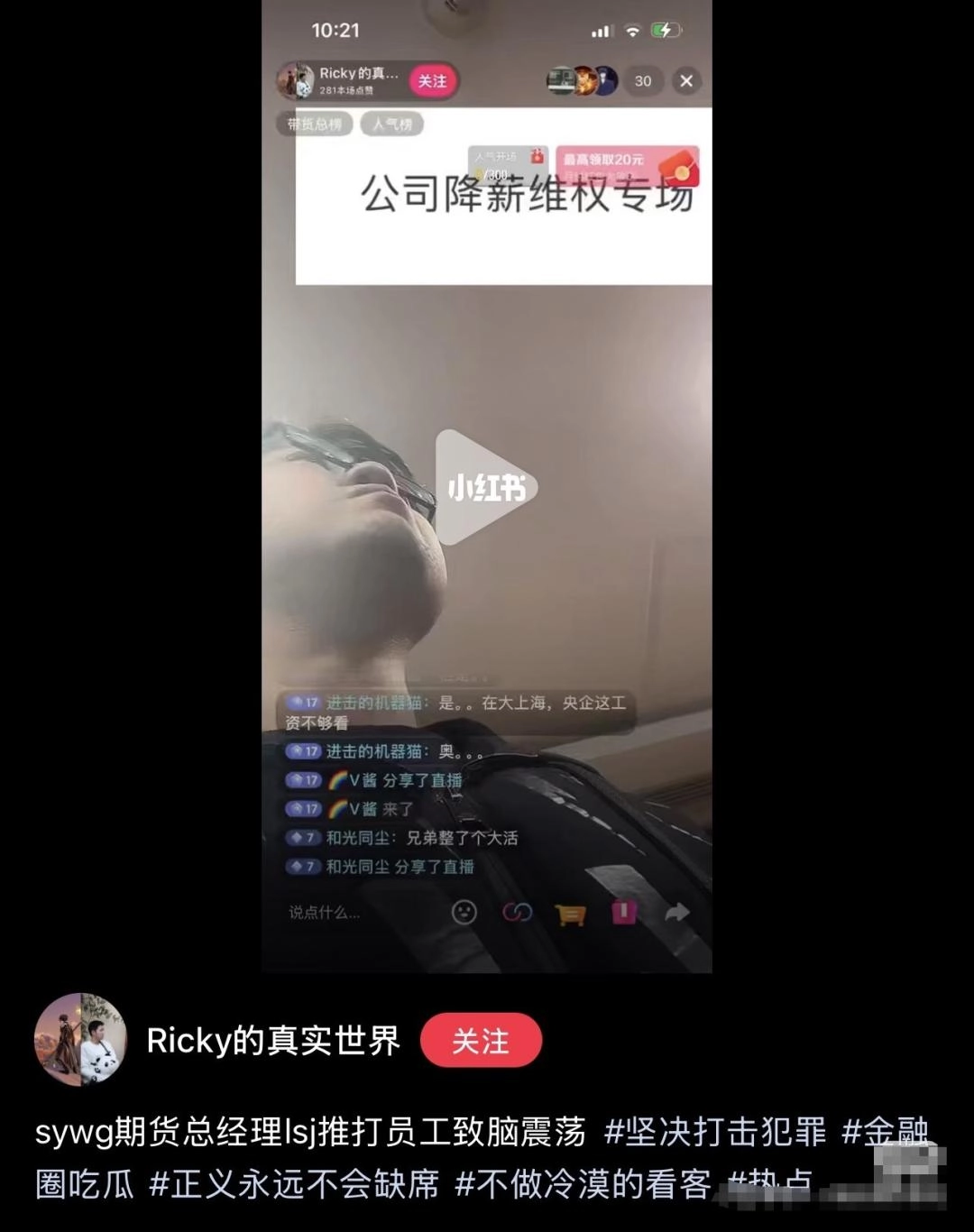Image resolution: width=974 pixels, height=1232 pixels.
Task: Open the gift box panel
Action: [622, 913]
